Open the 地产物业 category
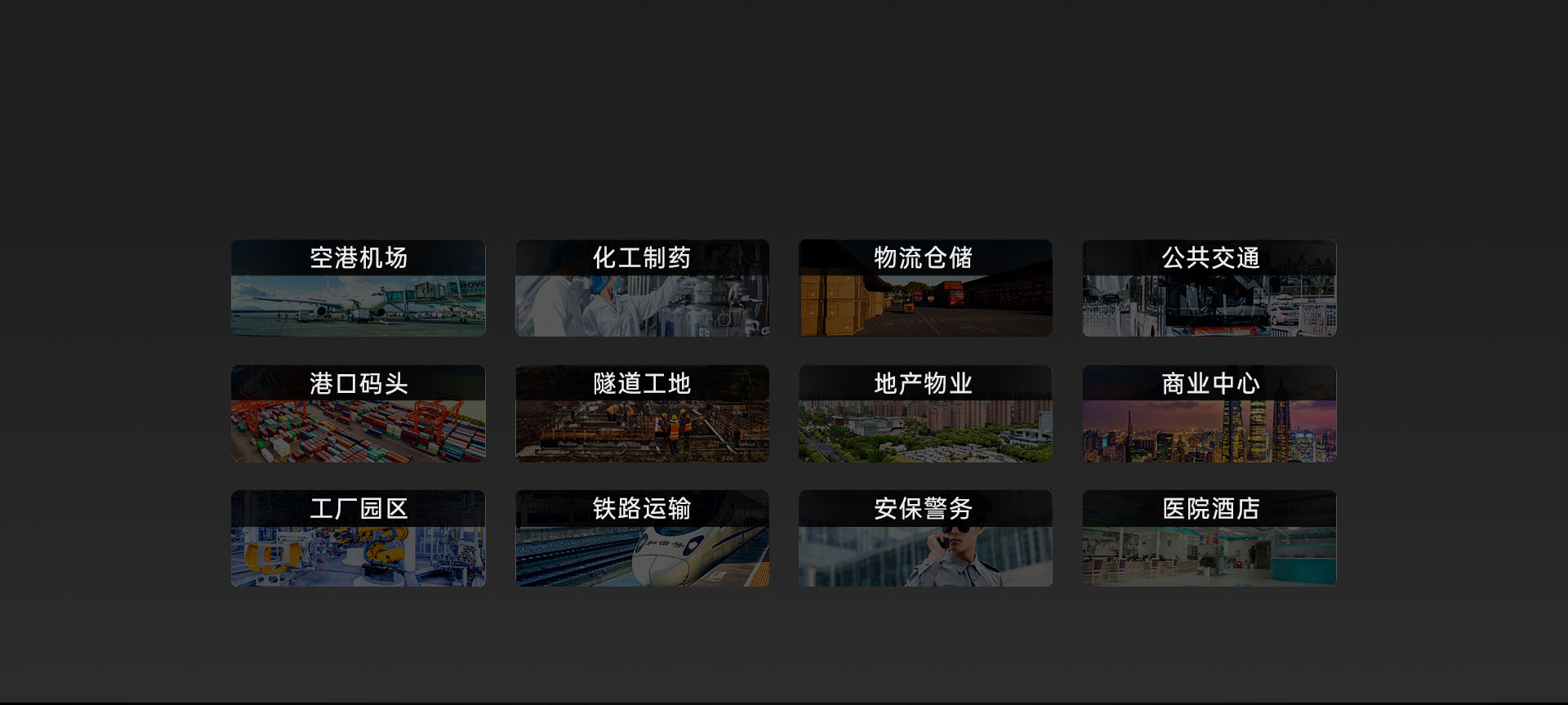The image size is (1568, 705). [925, 413]
